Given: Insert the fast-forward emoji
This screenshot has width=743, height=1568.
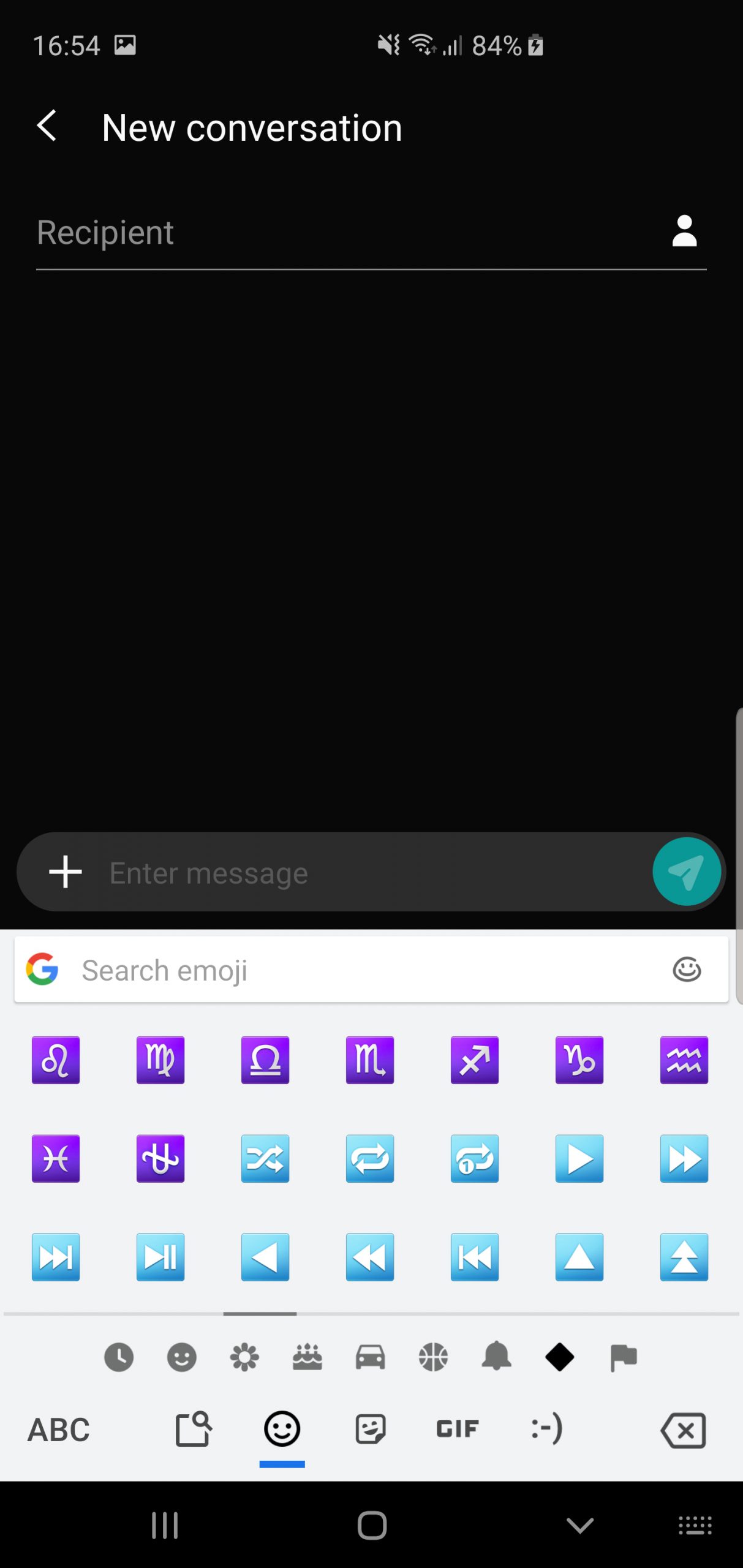Looking at the screenshot, I should 684,1158.
